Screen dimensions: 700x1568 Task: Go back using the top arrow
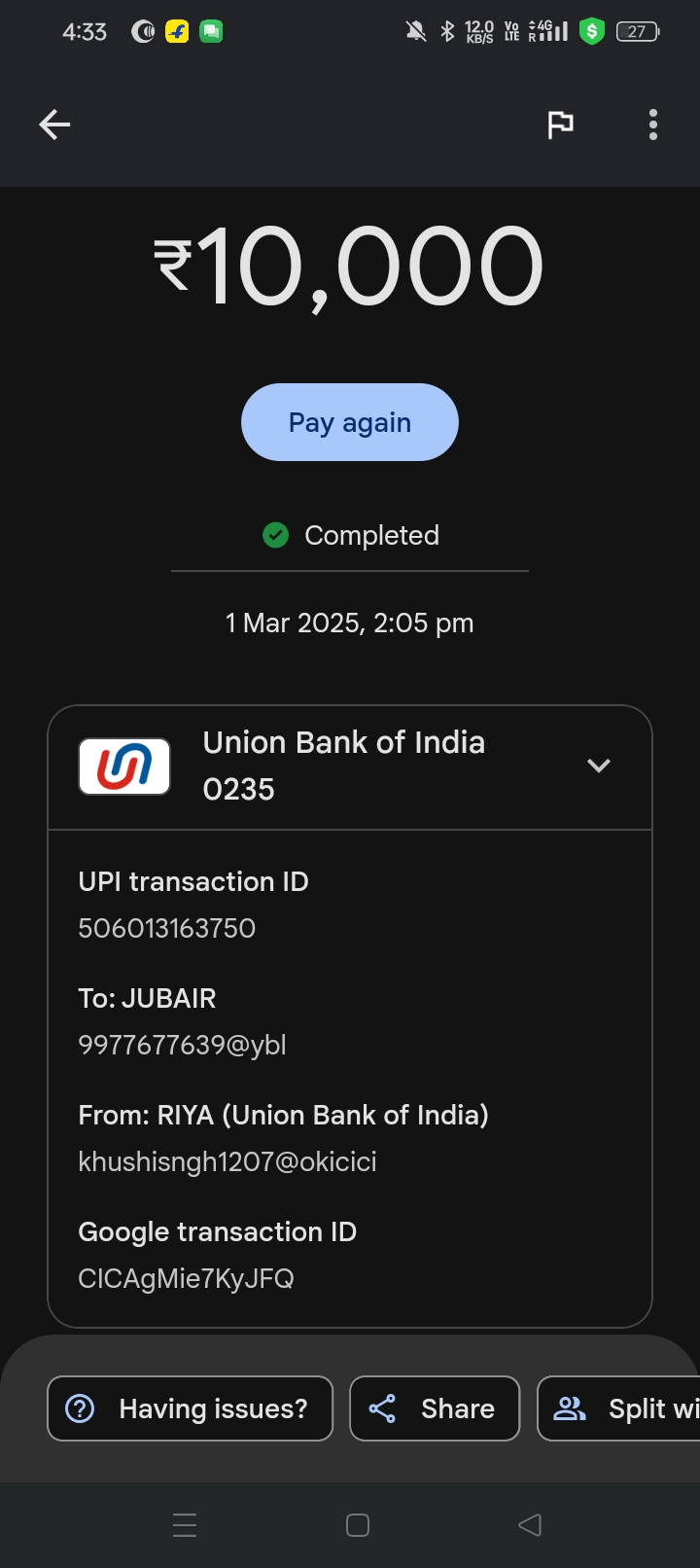tap(54, 125)
